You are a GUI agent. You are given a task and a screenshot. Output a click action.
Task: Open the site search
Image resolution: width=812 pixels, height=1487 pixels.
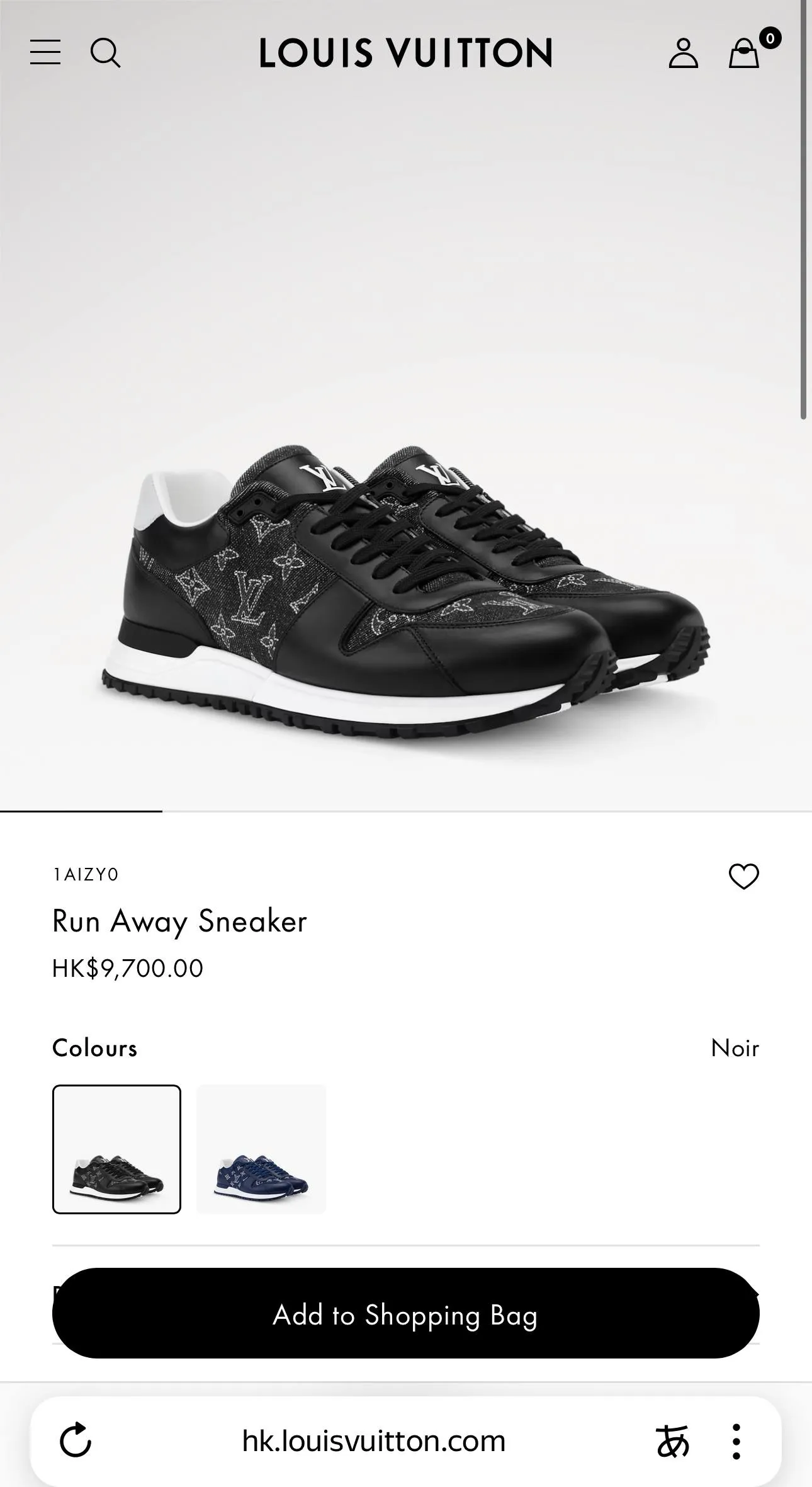pos(105,52)
